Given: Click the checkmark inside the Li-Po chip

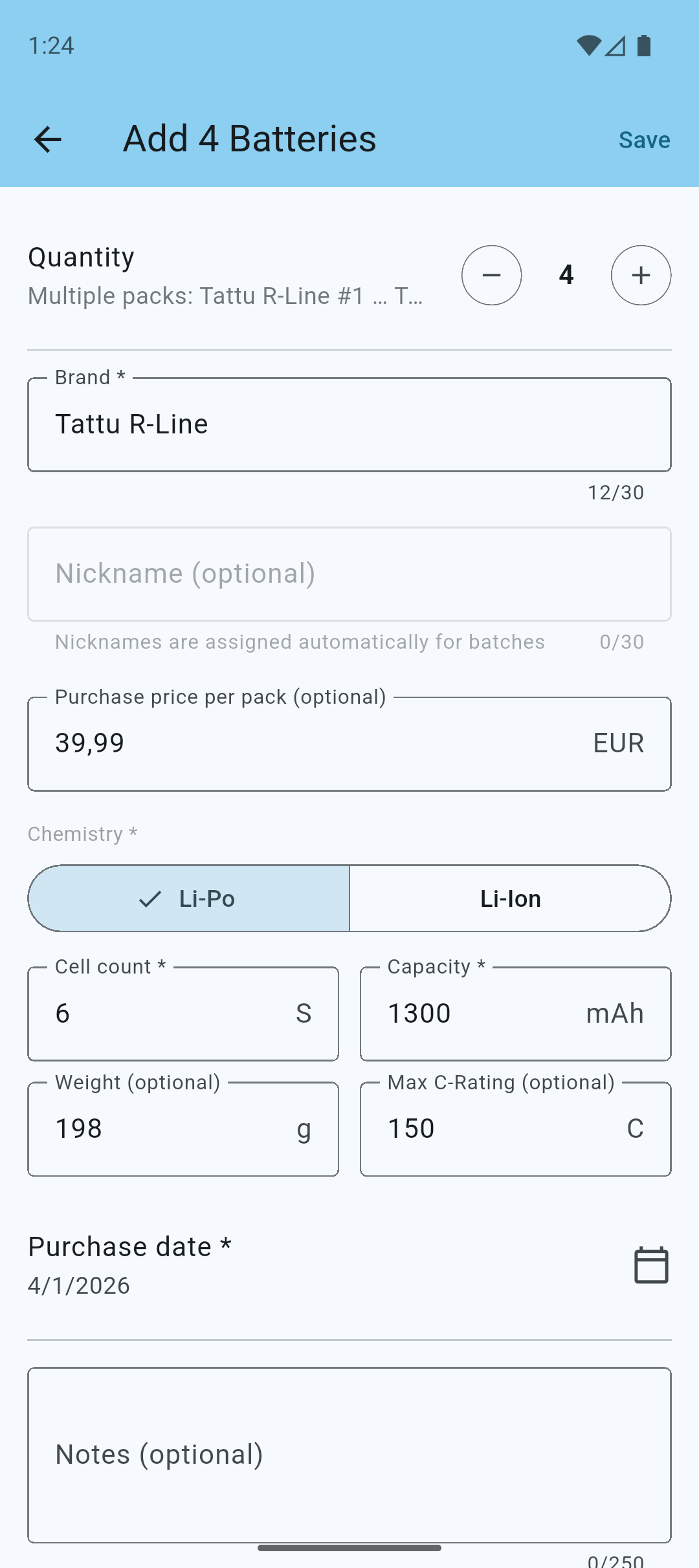Looking at the screenshot, I should point(150,898).
